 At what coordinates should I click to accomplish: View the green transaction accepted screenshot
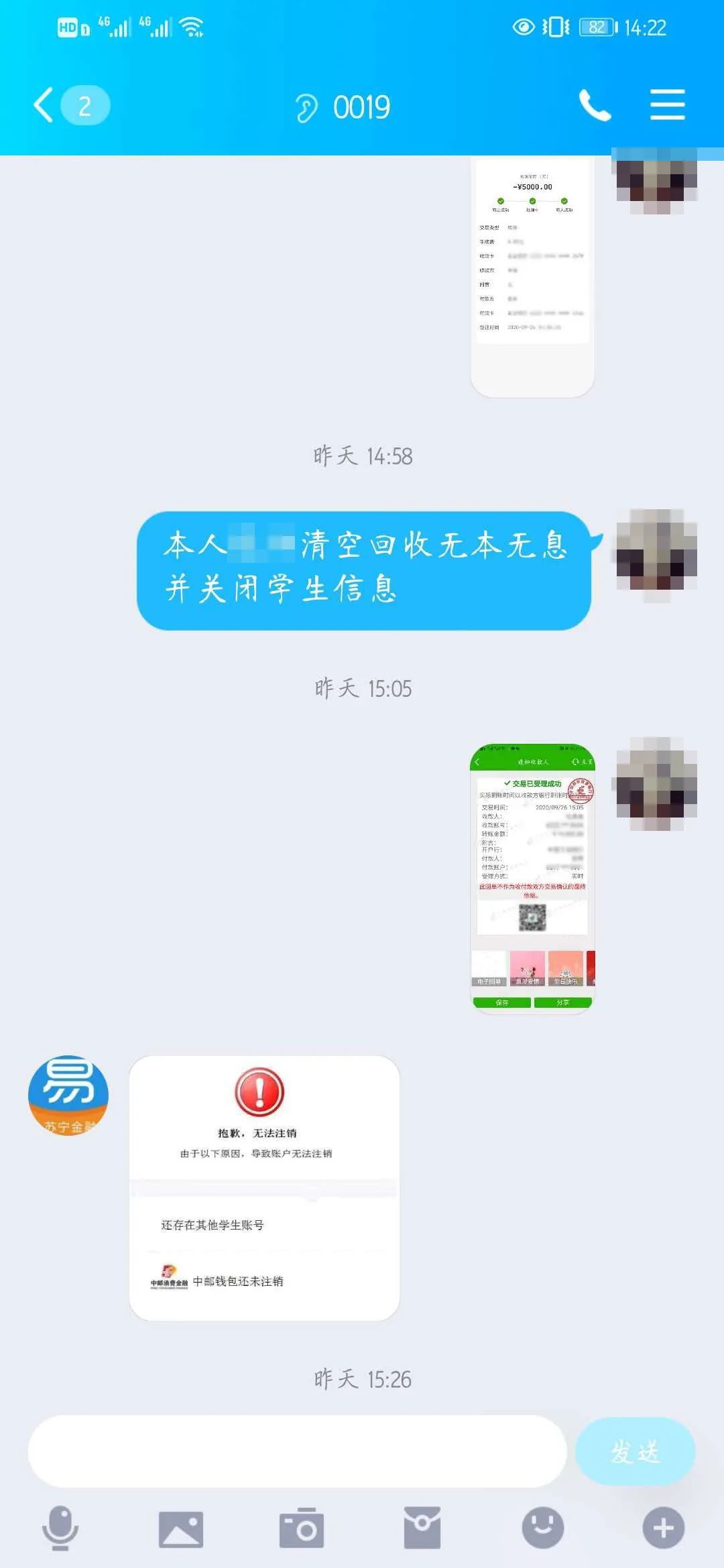point(532,878)
